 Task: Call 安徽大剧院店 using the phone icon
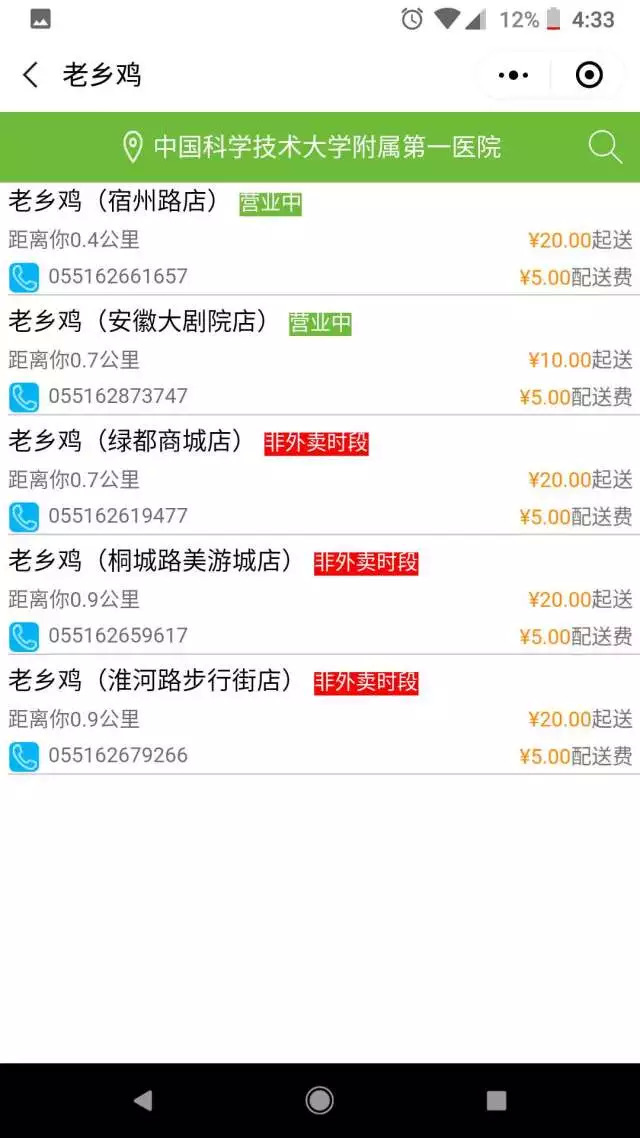[x=24, y=397]
